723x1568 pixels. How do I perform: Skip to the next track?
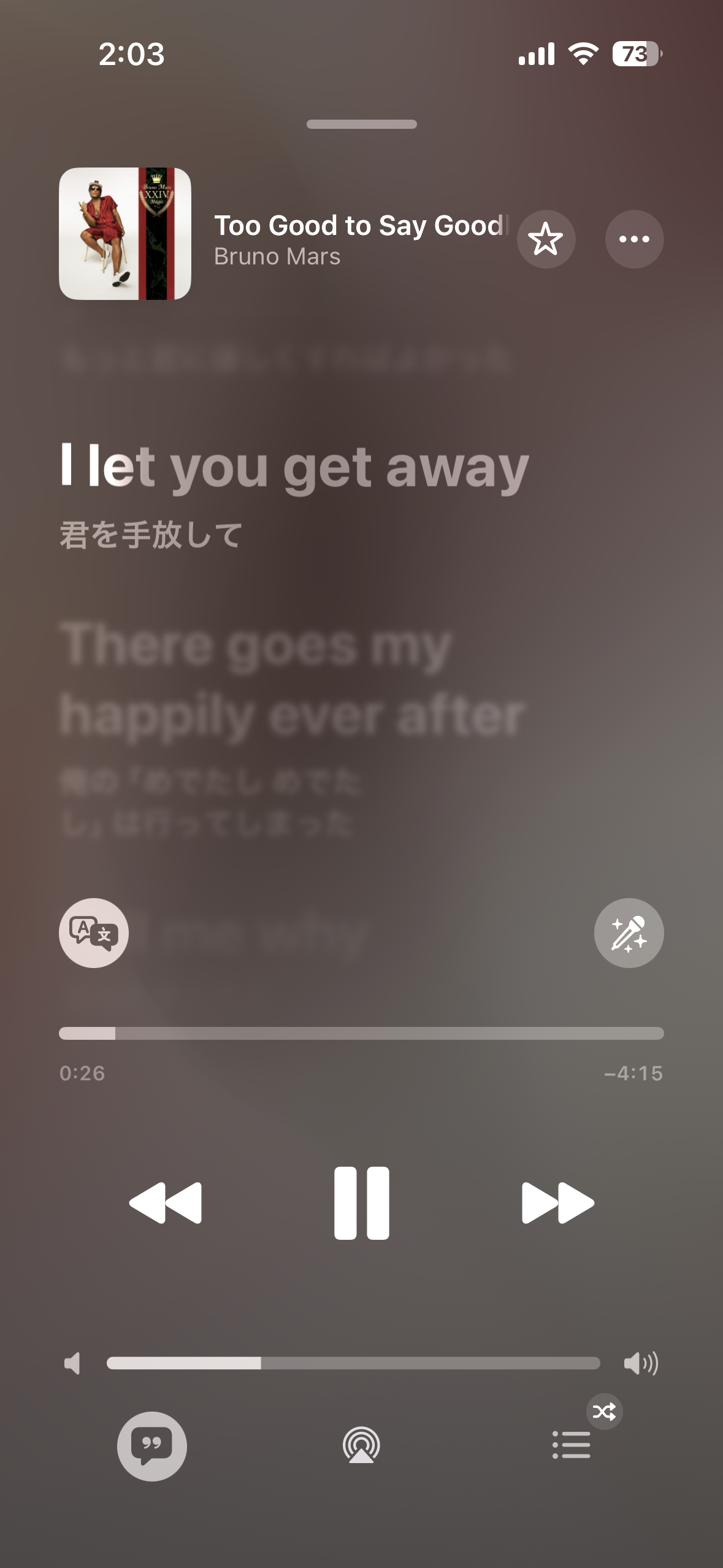pos(557,1203)
